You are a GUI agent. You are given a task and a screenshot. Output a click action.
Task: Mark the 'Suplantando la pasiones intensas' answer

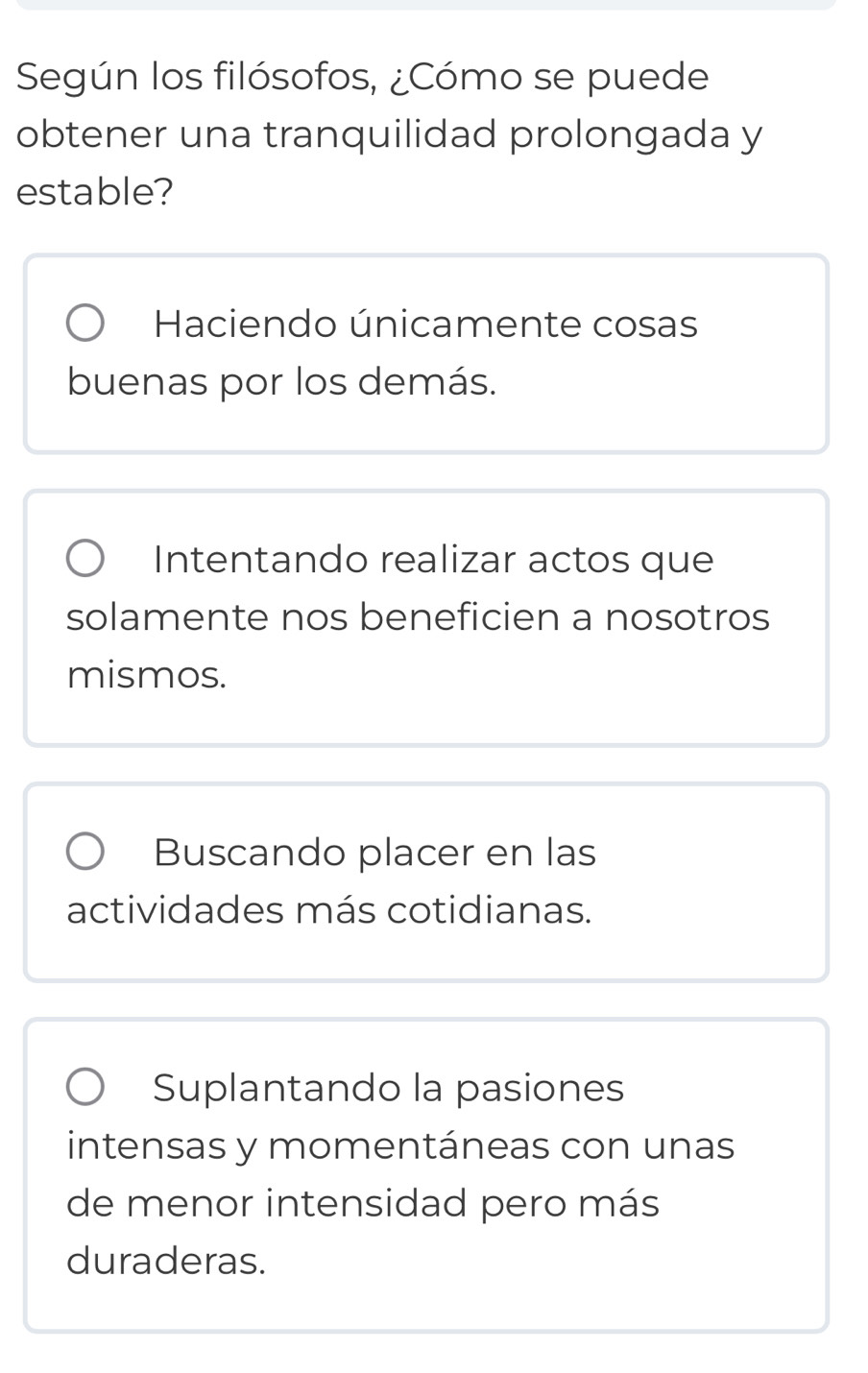tap(85, 1087)
